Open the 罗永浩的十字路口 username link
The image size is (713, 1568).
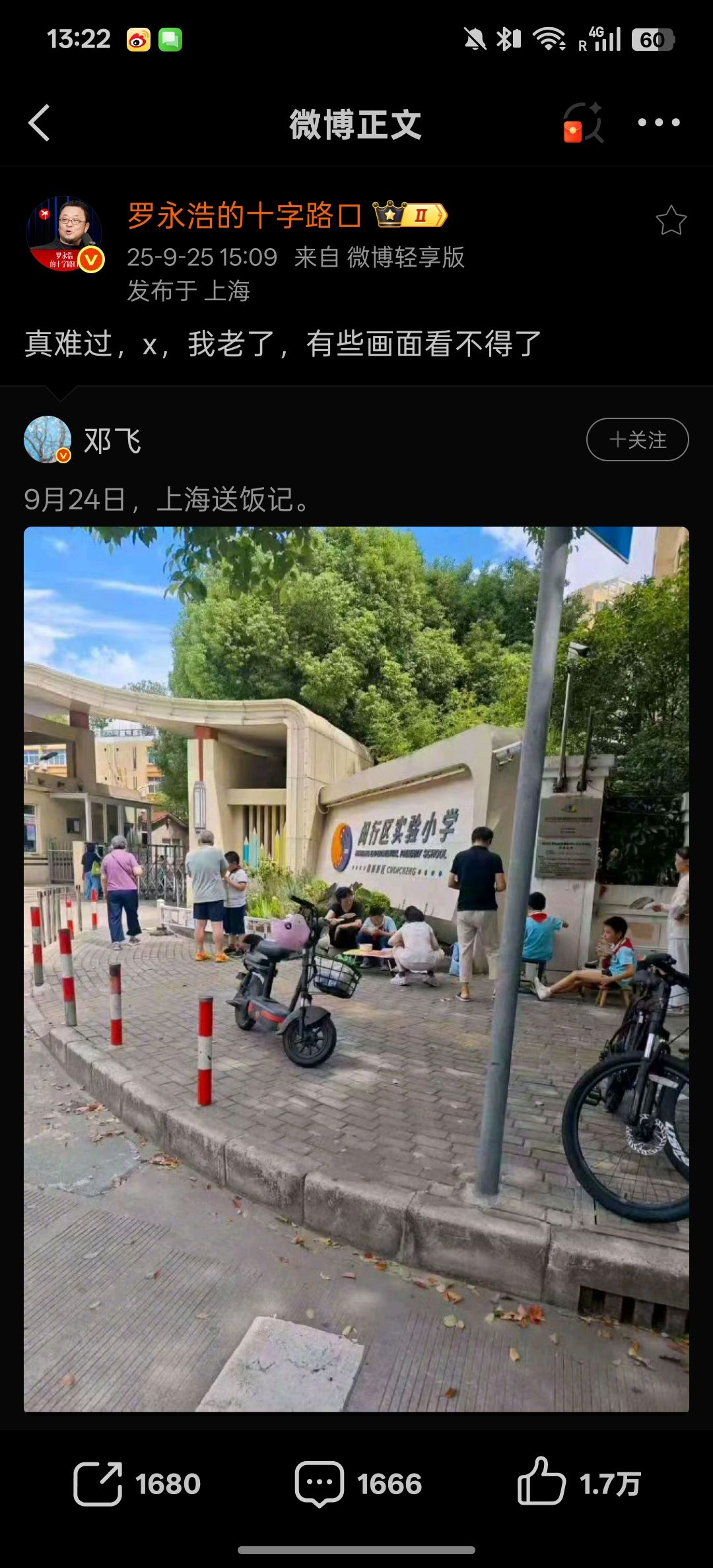pos(244,216)
